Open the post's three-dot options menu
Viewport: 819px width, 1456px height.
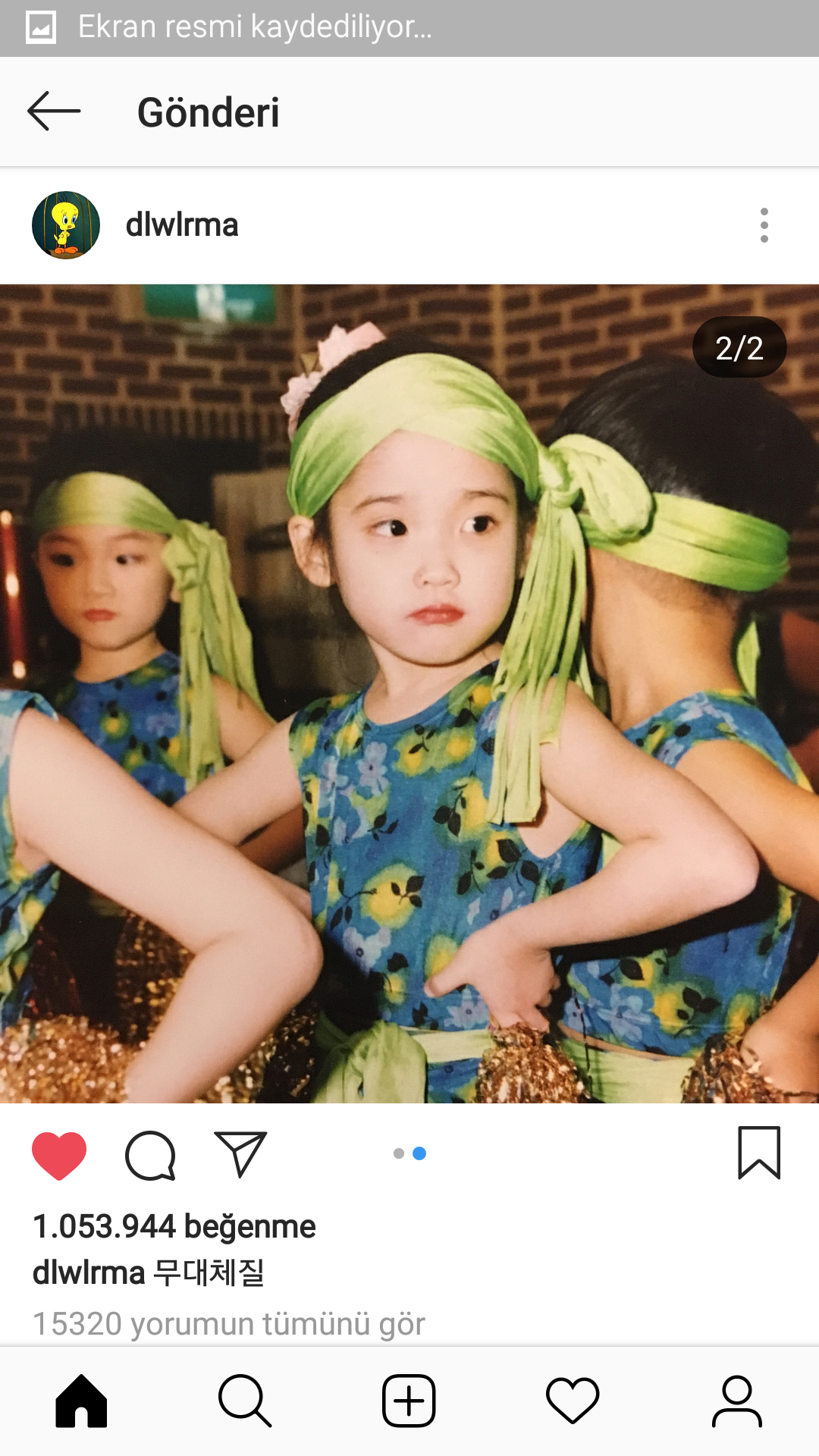764,225
